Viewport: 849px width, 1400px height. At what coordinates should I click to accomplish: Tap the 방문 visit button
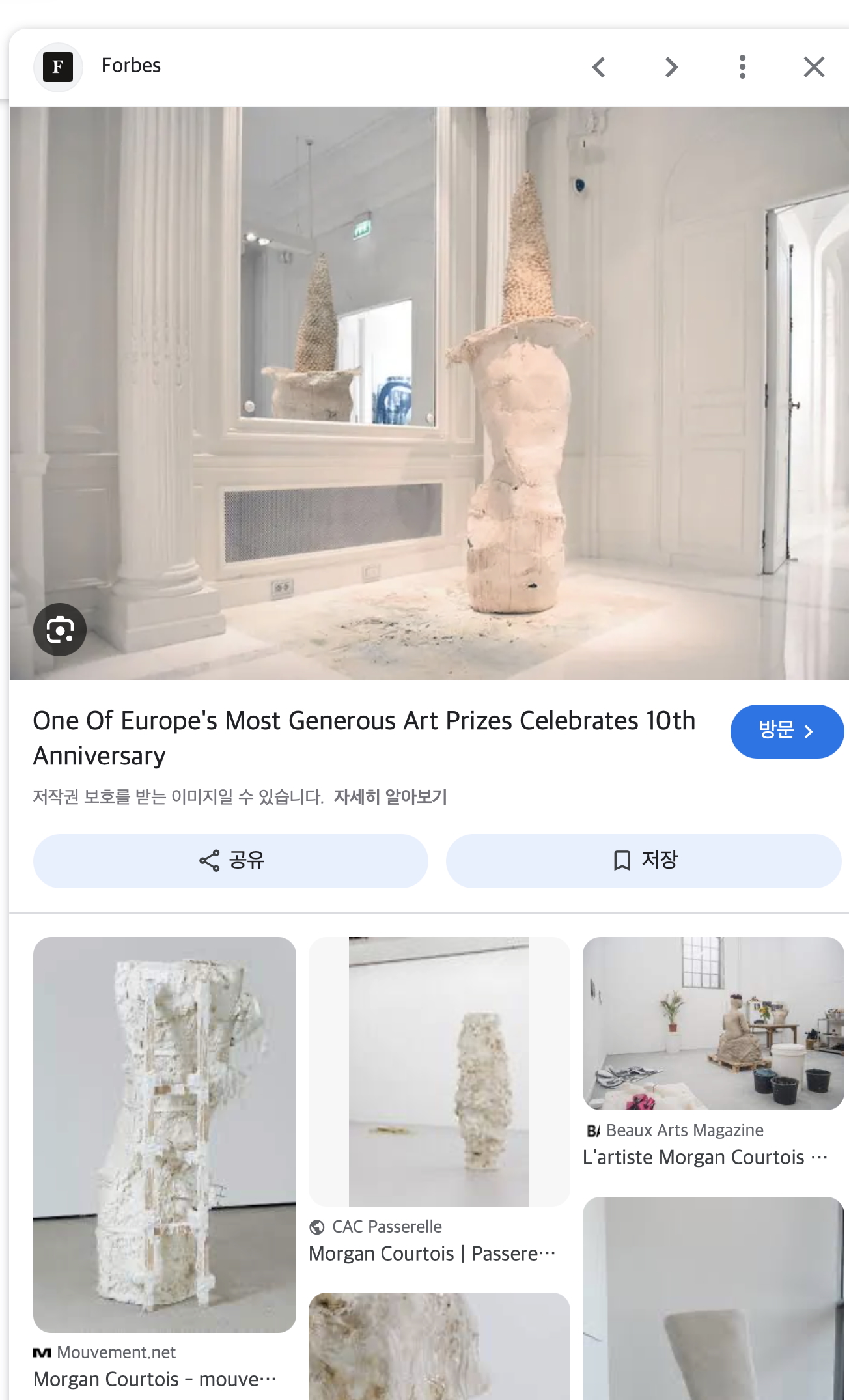pyautogui.click(x=787, y=731)
